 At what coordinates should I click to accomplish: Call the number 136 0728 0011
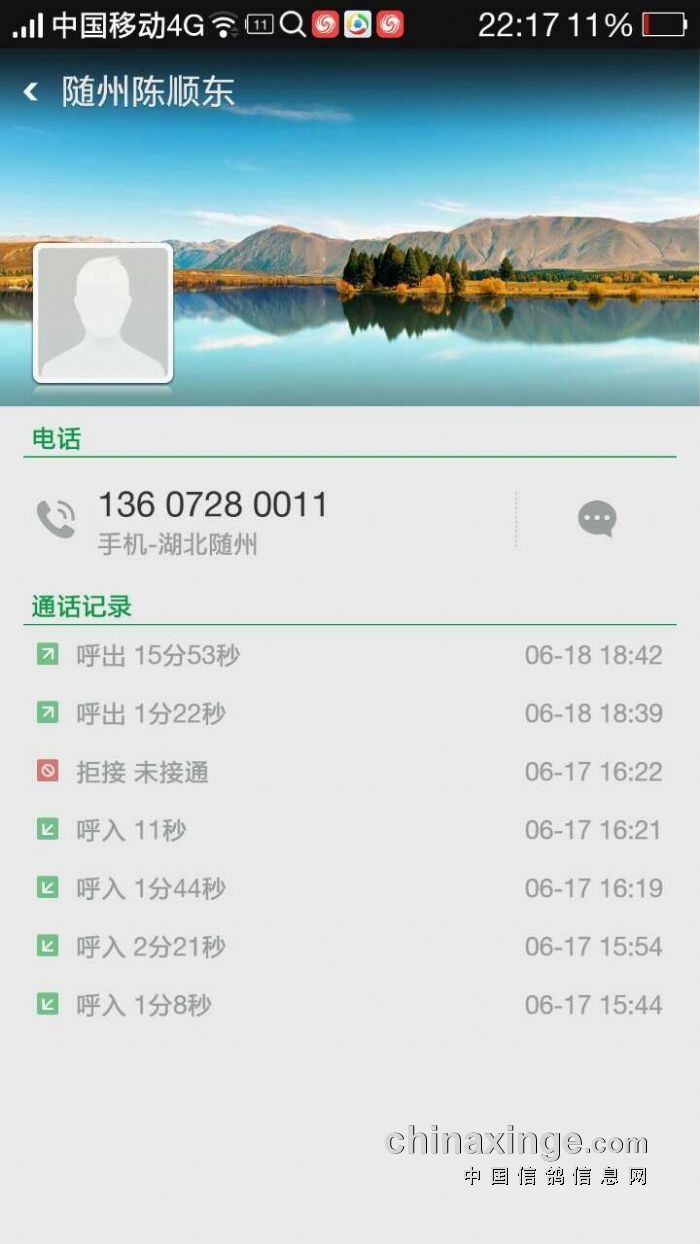pos(212,520)
